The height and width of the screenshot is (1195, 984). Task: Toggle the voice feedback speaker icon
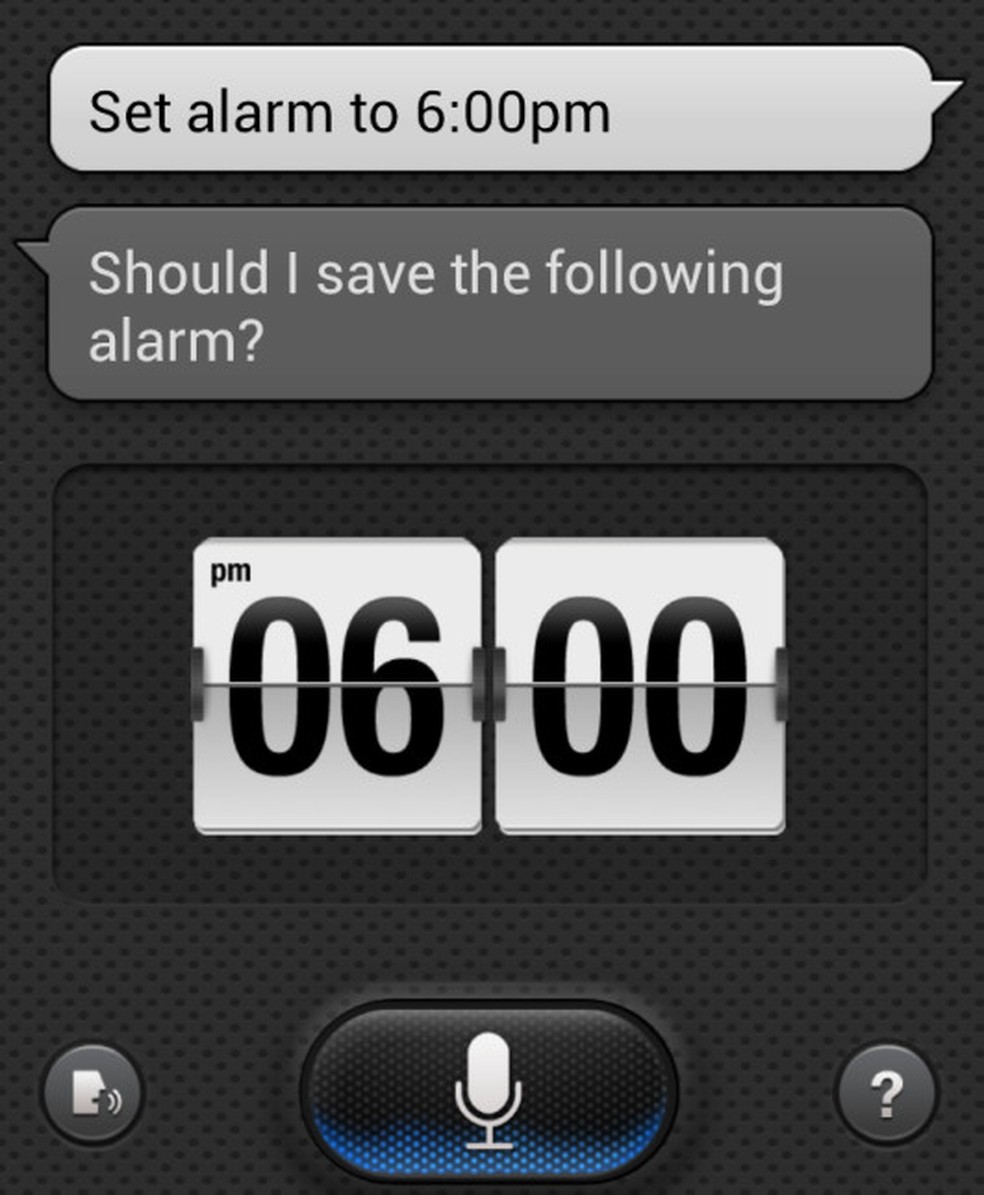pyautogui.click(x=93, y=1094)
